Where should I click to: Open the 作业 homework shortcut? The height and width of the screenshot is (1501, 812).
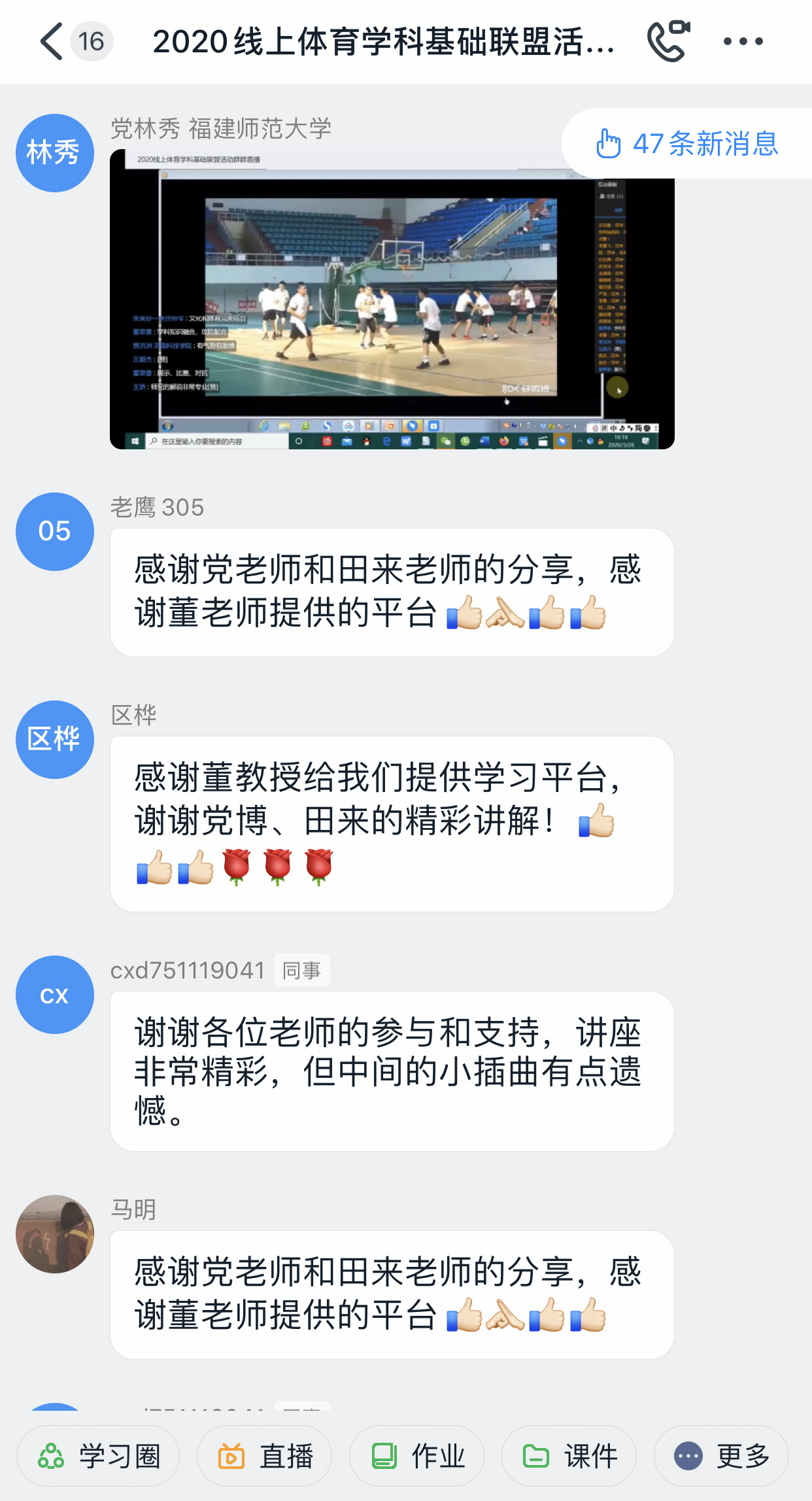(x=416, y=1456)
